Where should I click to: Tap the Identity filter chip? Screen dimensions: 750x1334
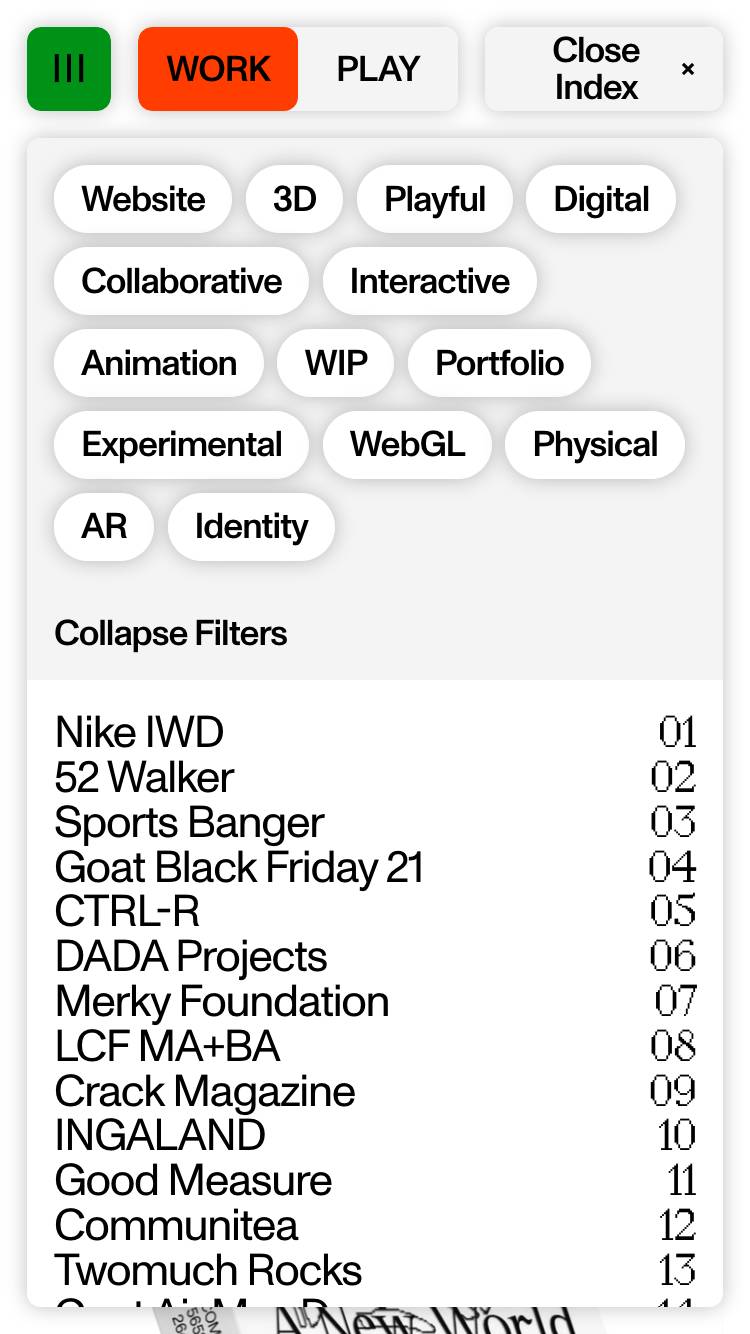coord(251,527)
